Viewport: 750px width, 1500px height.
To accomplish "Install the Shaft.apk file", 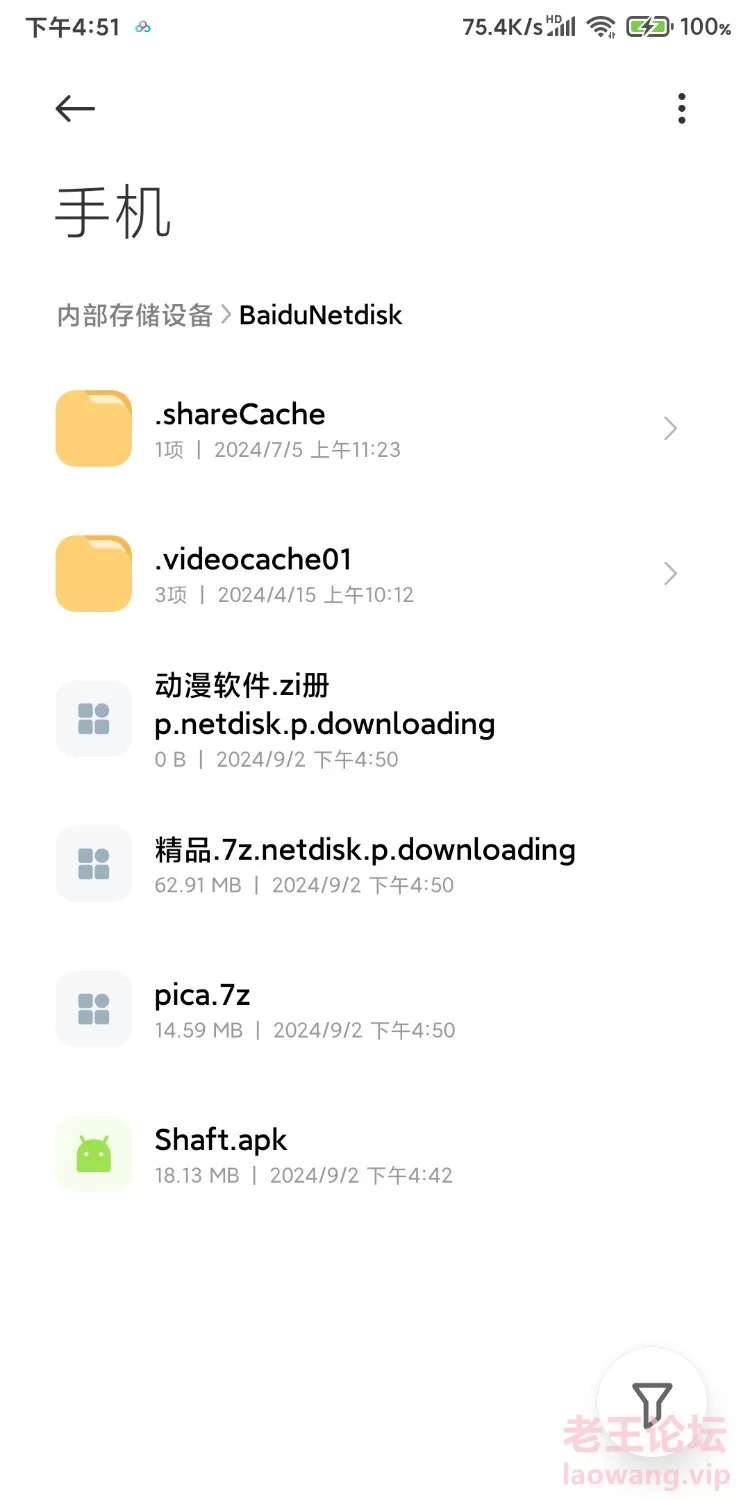I will coord(375,1155).
